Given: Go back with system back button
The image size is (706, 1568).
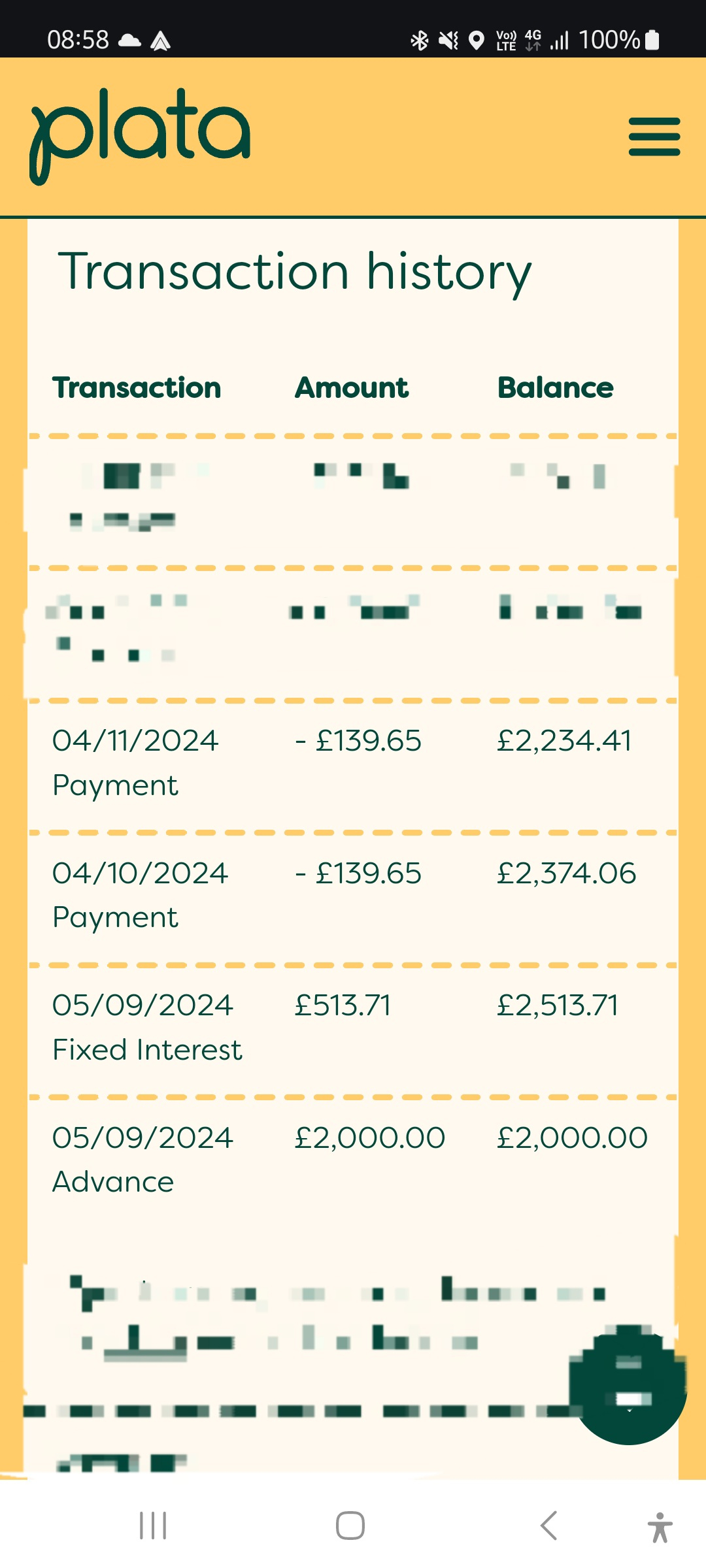Looking at the screenshot, I should point(549,1526).
